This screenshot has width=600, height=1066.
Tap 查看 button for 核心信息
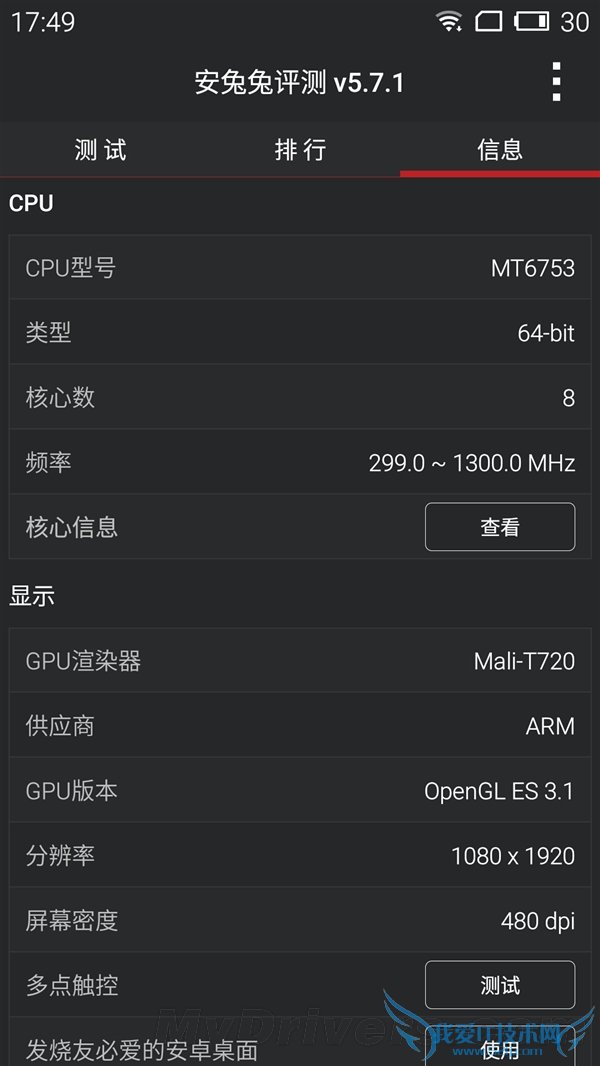click(x=500, y=527)
